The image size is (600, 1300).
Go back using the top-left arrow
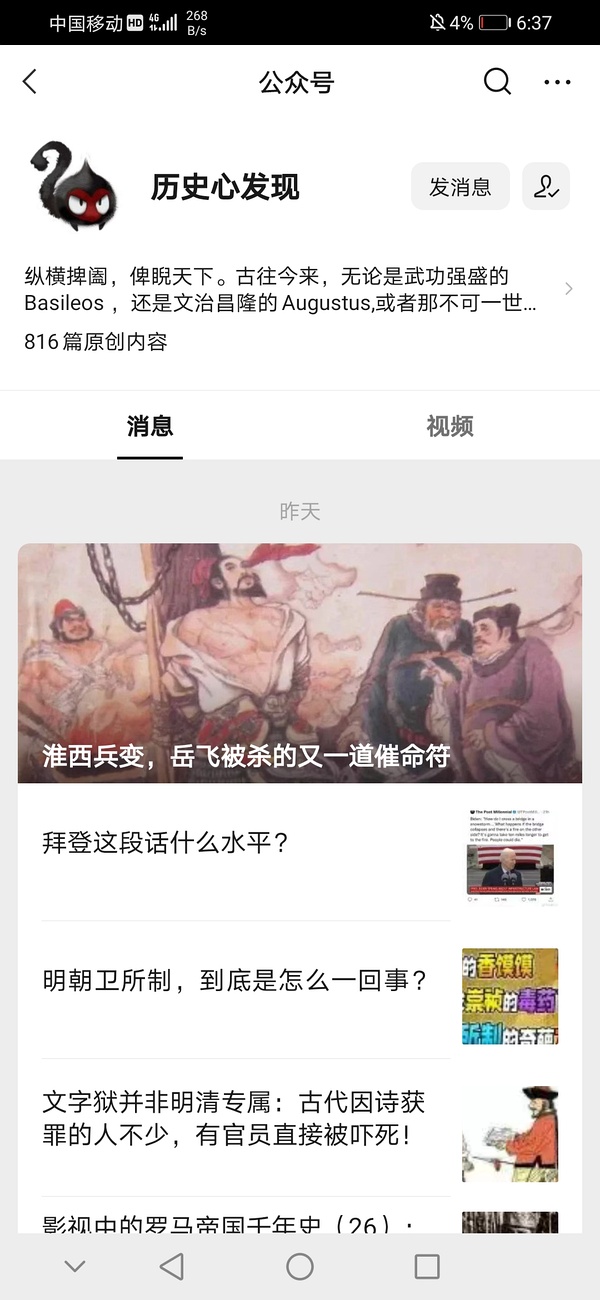(30, 82)
